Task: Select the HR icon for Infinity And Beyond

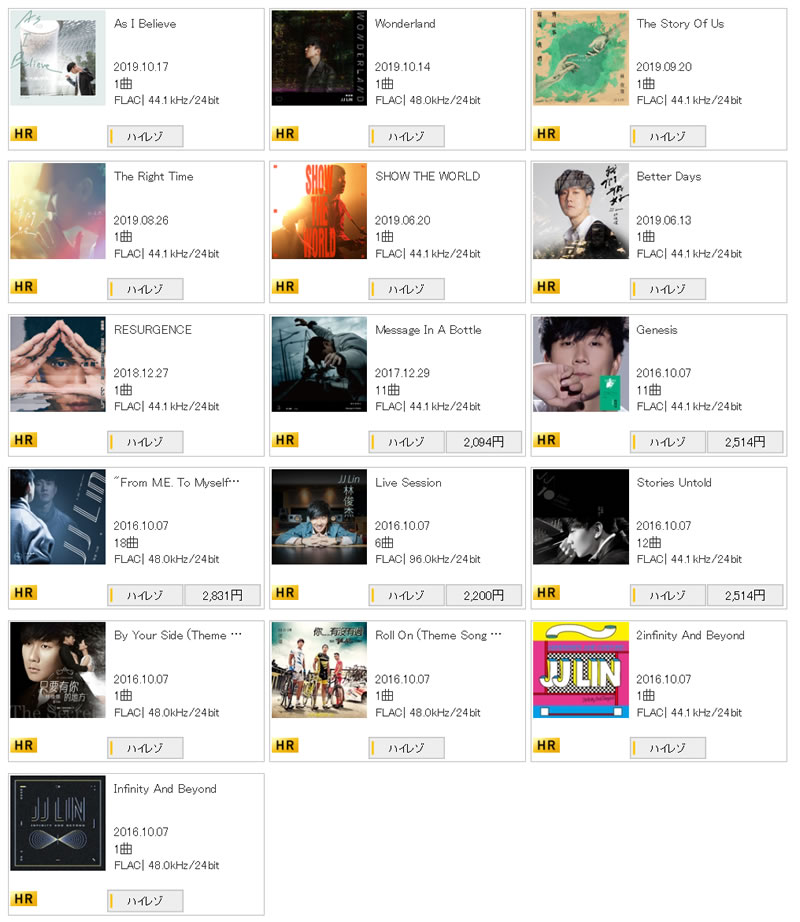Action: pyautogui.click(x=23, y=899)
